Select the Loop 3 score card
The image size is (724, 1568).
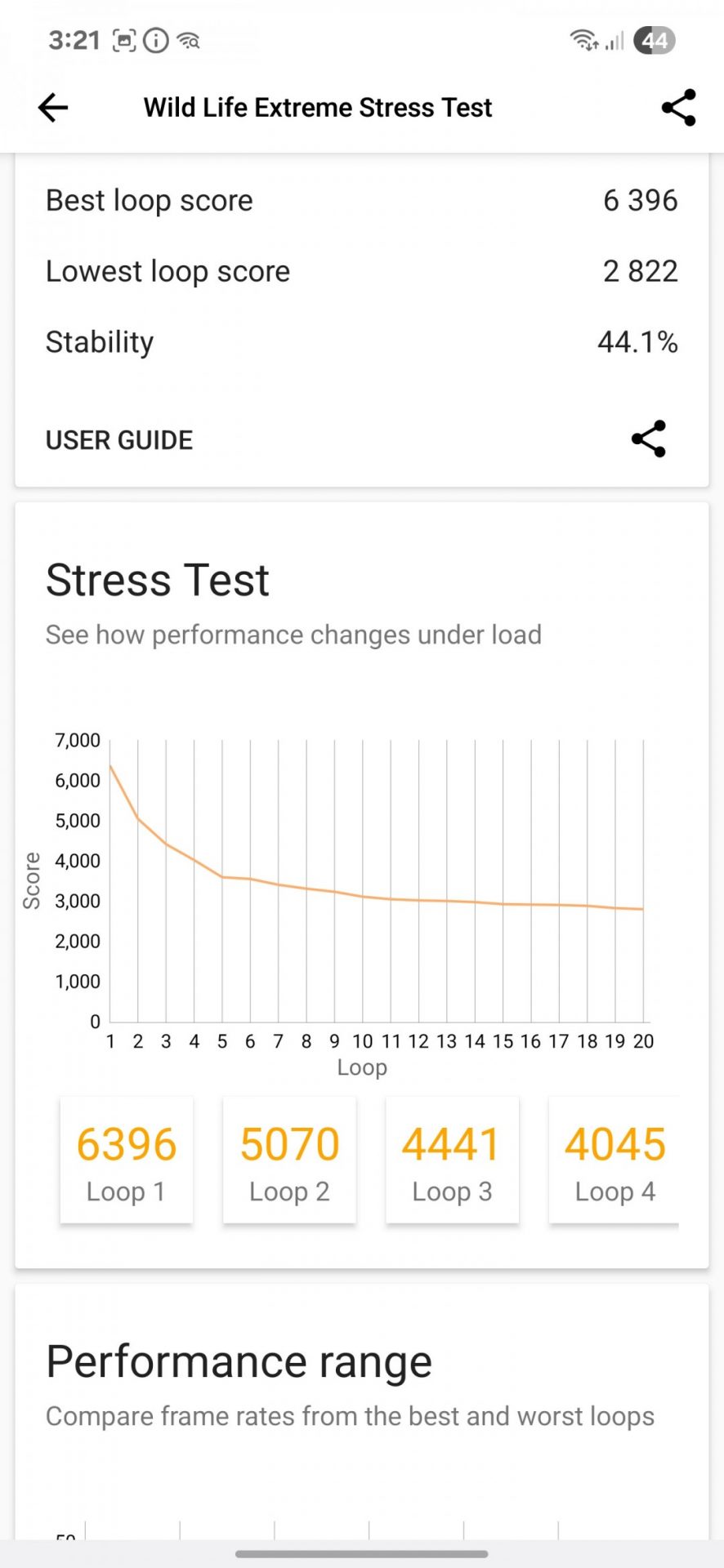452,1160
